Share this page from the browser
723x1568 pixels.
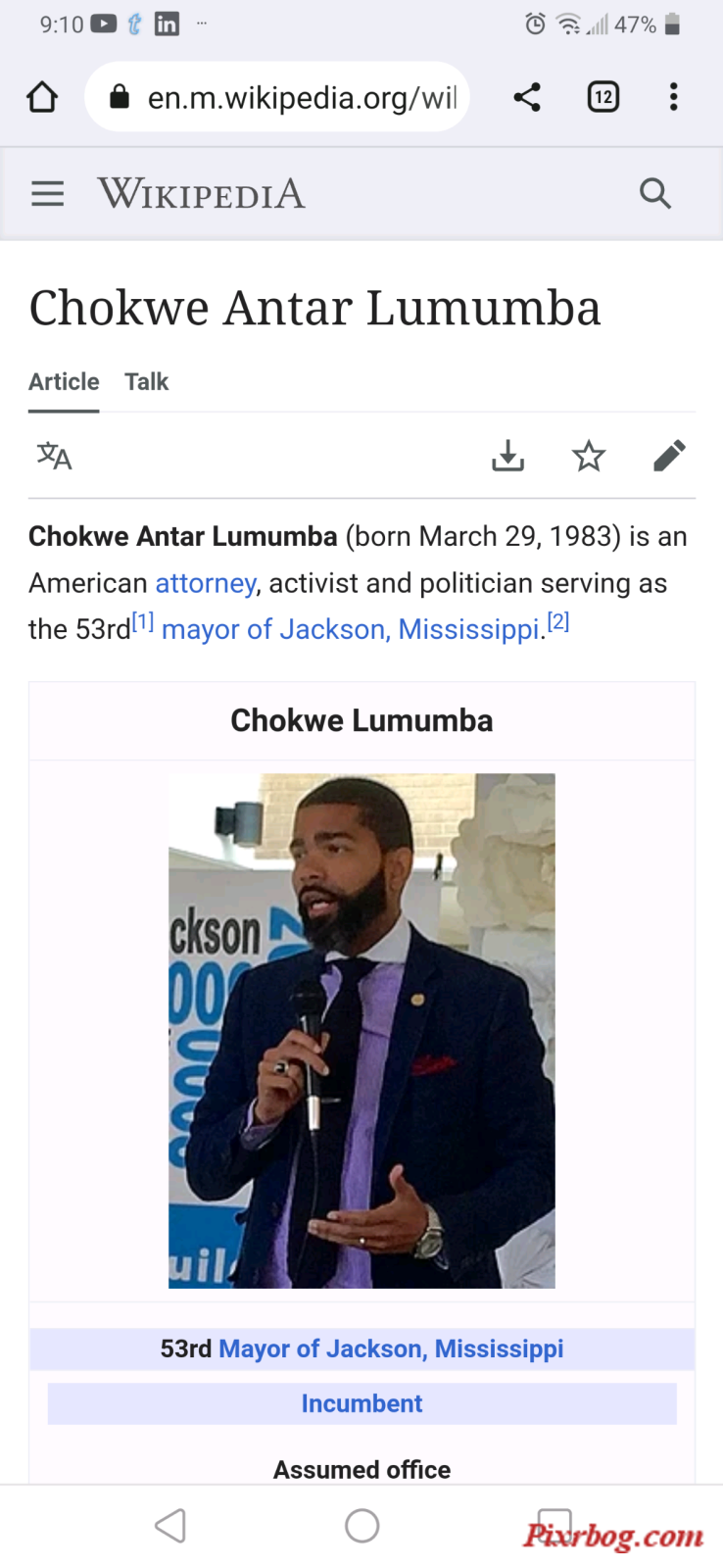[527, 97]
